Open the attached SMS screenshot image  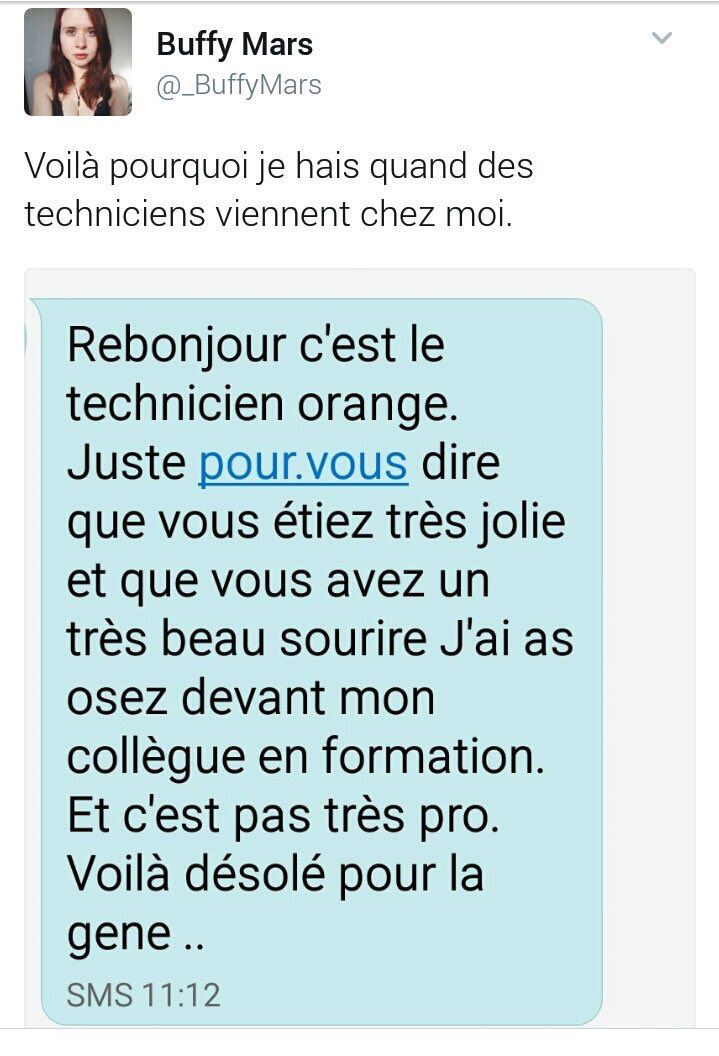tap(359, 648)
